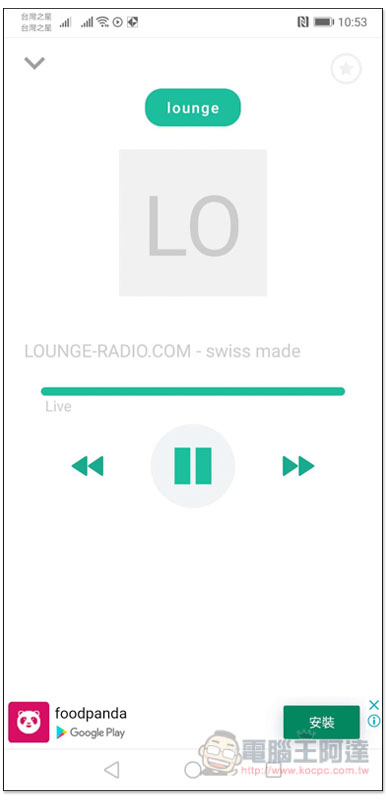Screen dimensions: 386x800
Task: Skip to the previous station
Action: [x=87, y=466]
